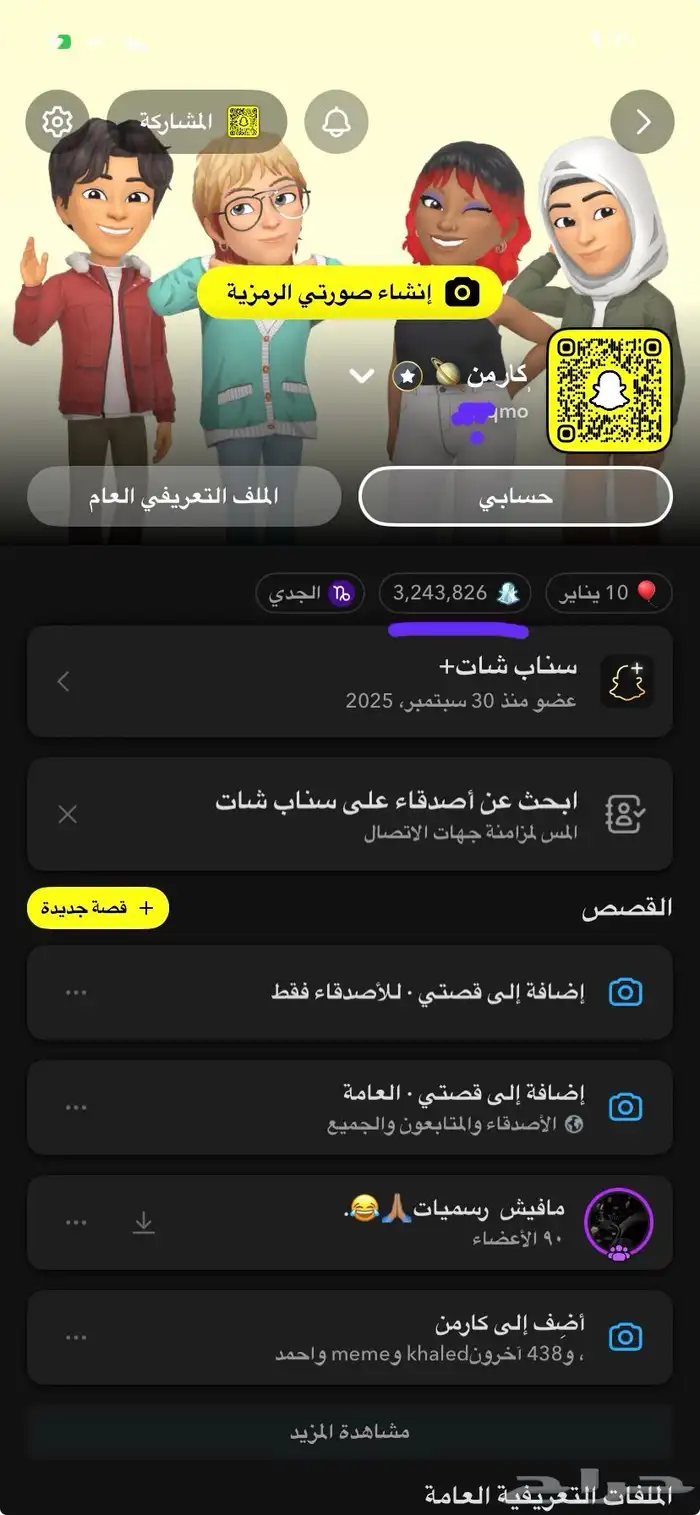
Task: Create a قصة جديدة story
Action: 97,908
